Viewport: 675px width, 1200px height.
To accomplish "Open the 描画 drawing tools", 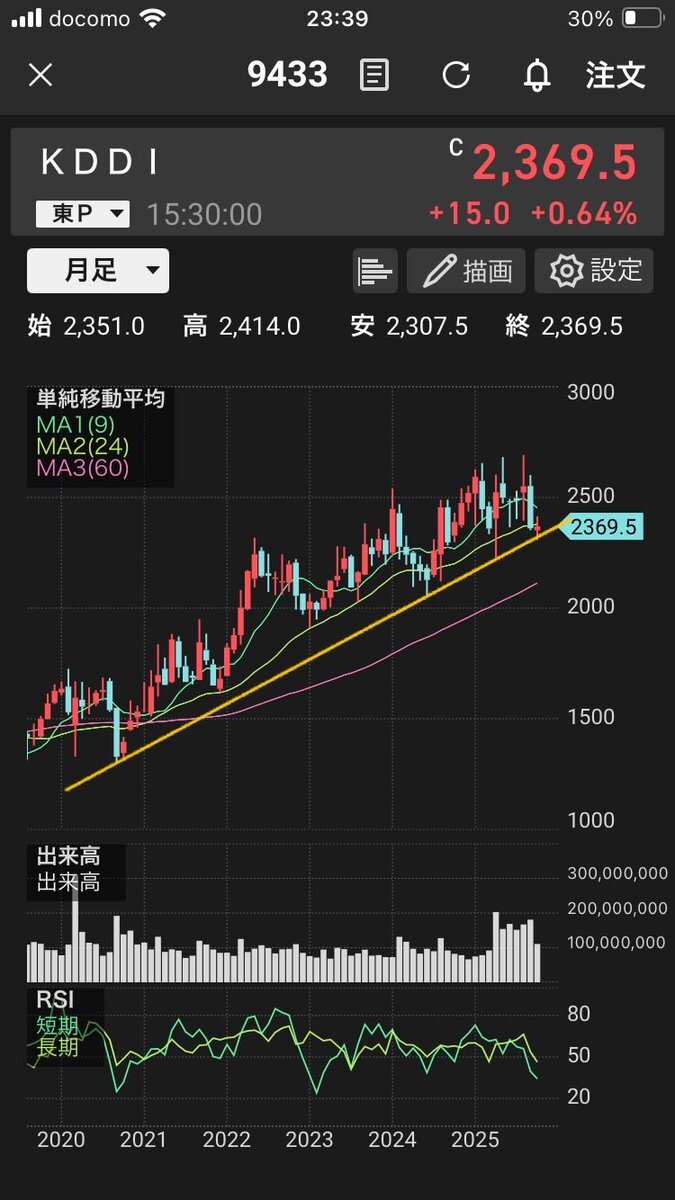I will pyautogui.click(x=468, y=271).
